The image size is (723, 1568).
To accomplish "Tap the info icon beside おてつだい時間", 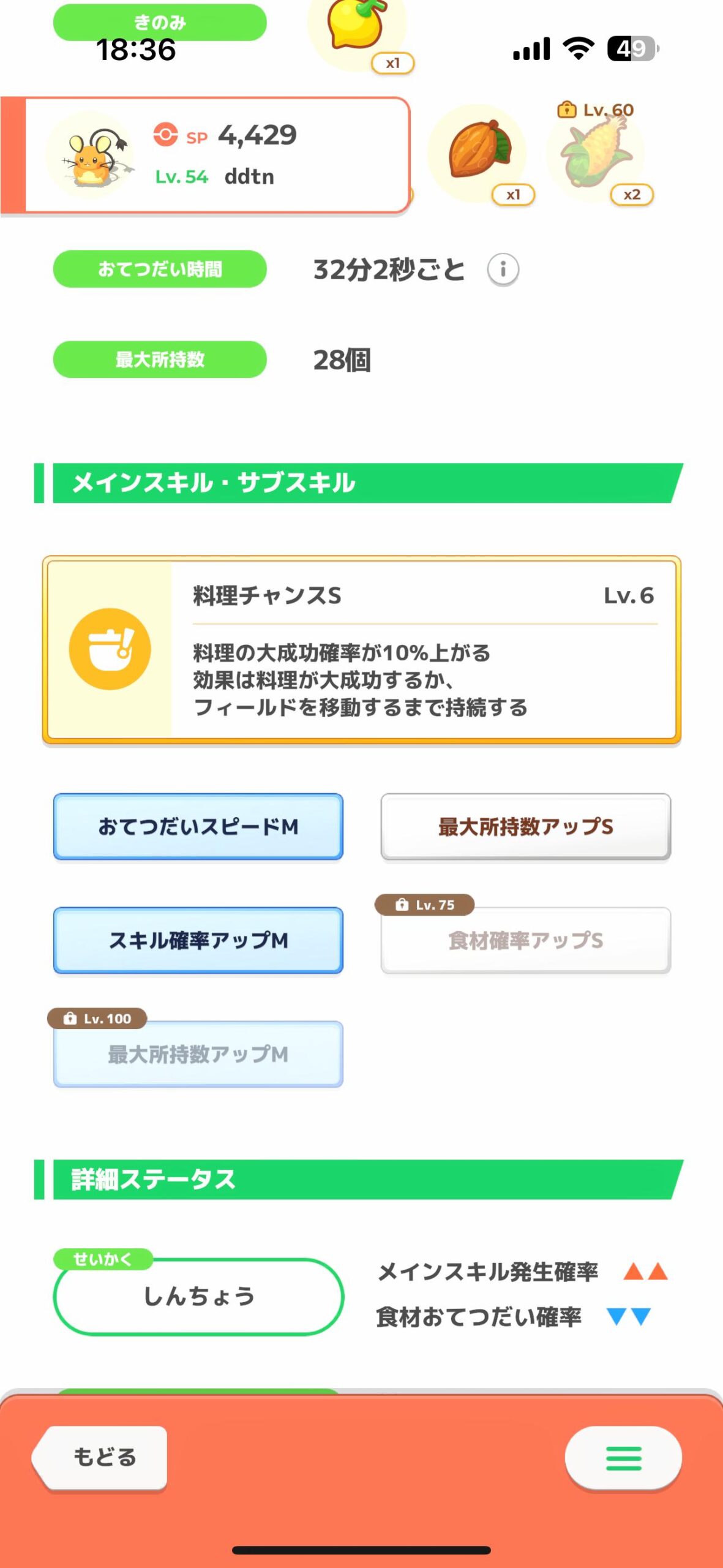I will pos(503,269).
